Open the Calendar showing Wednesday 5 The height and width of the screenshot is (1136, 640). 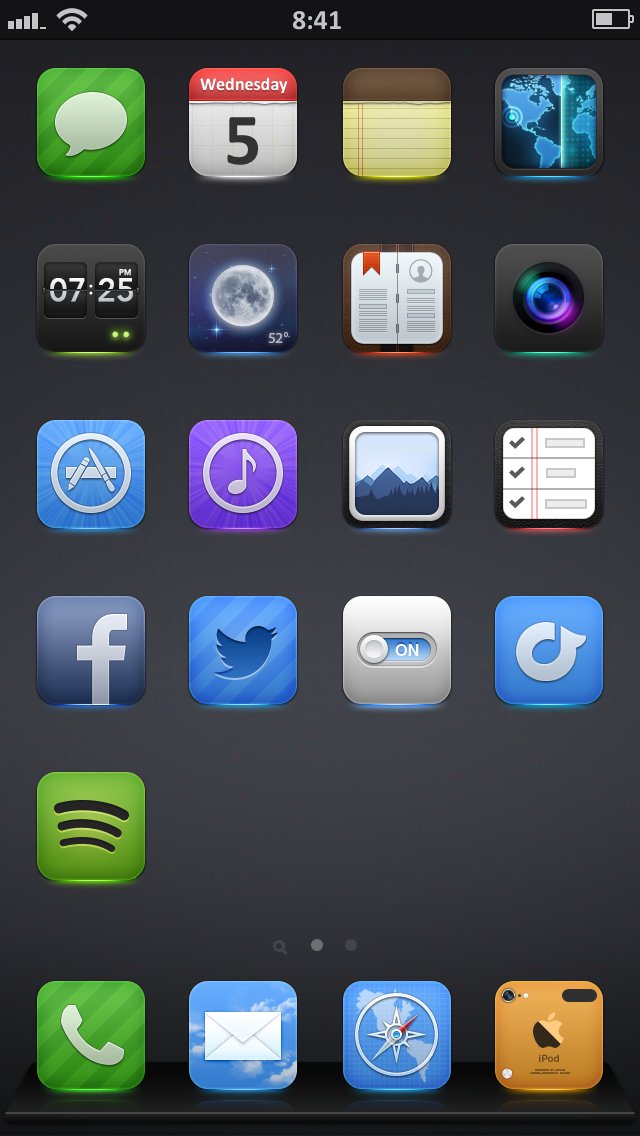[243, 122]
